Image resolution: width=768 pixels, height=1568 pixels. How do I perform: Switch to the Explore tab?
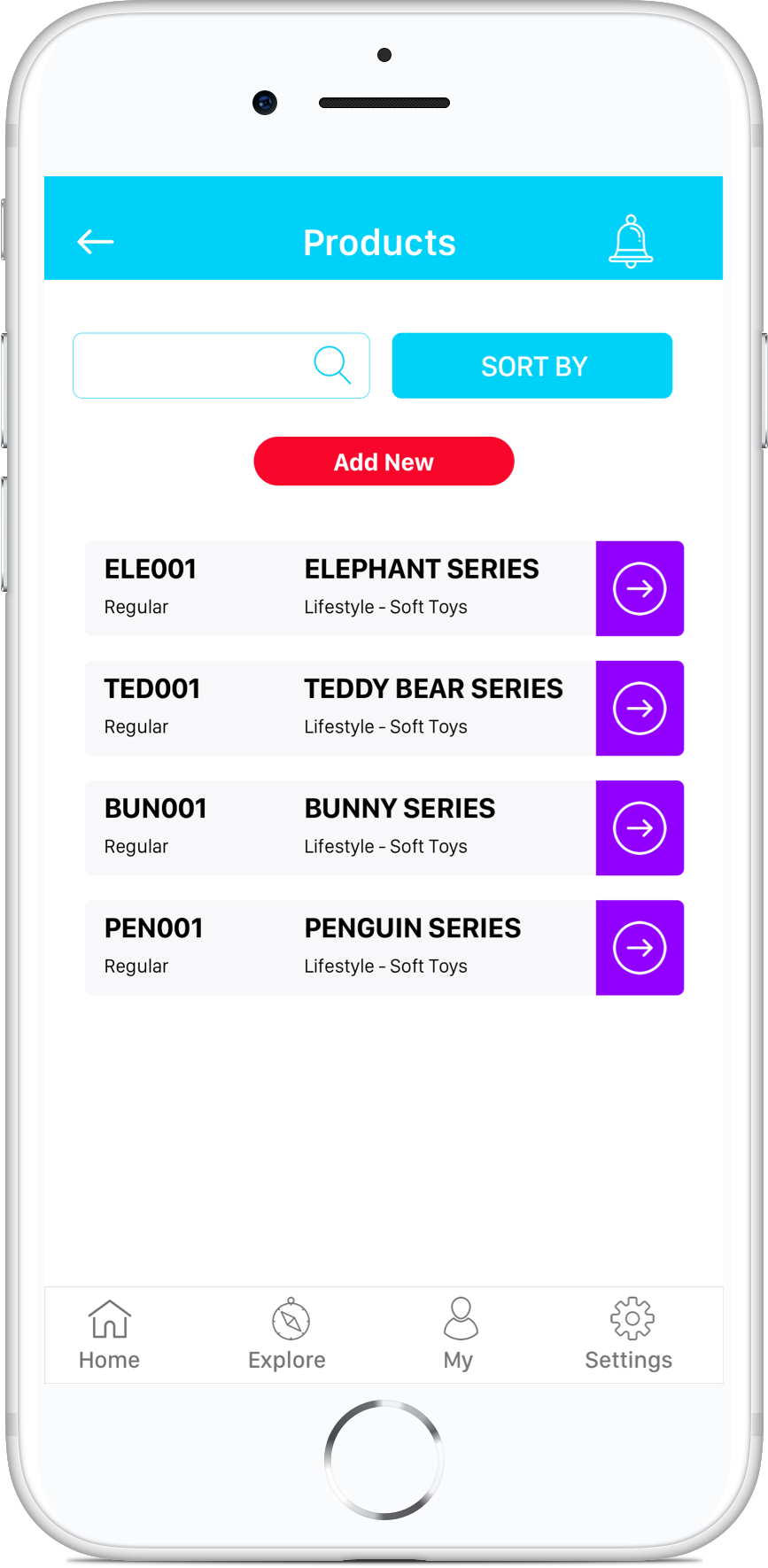tap(287, 1335)
